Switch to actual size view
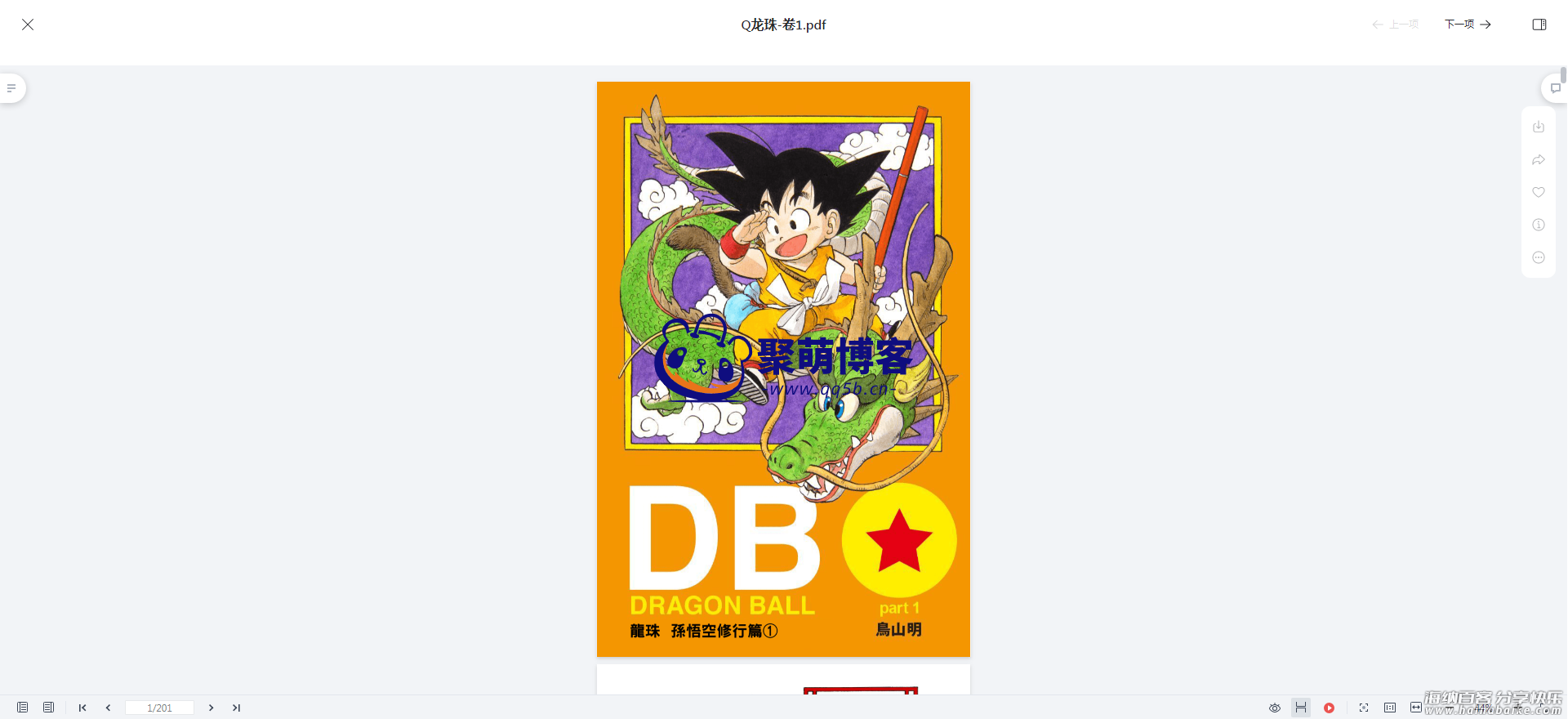The image size is (1568, 719). point(1390,708)
